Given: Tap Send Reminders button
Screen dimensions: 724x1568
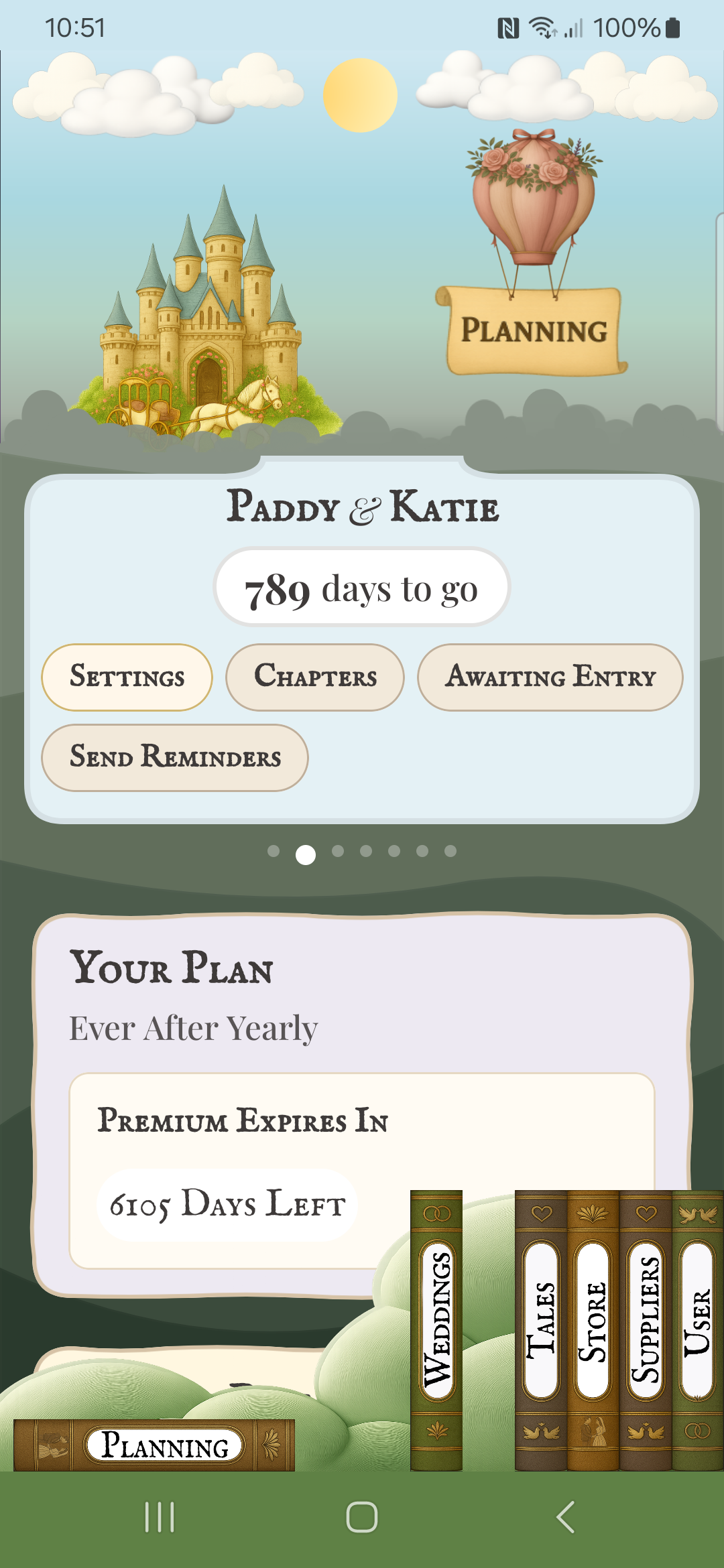Looking at the screenshot, I should pyautogui.click(x=175, y=757).
